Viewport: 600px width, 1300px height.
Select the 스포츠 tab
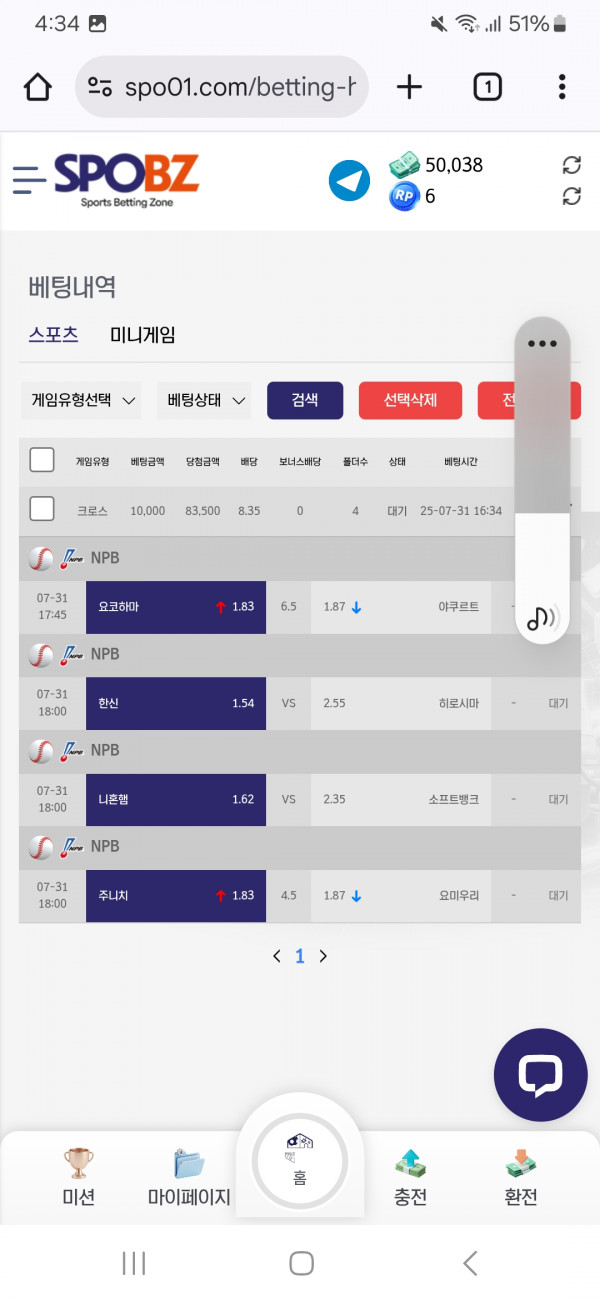[x=53, y=335]
